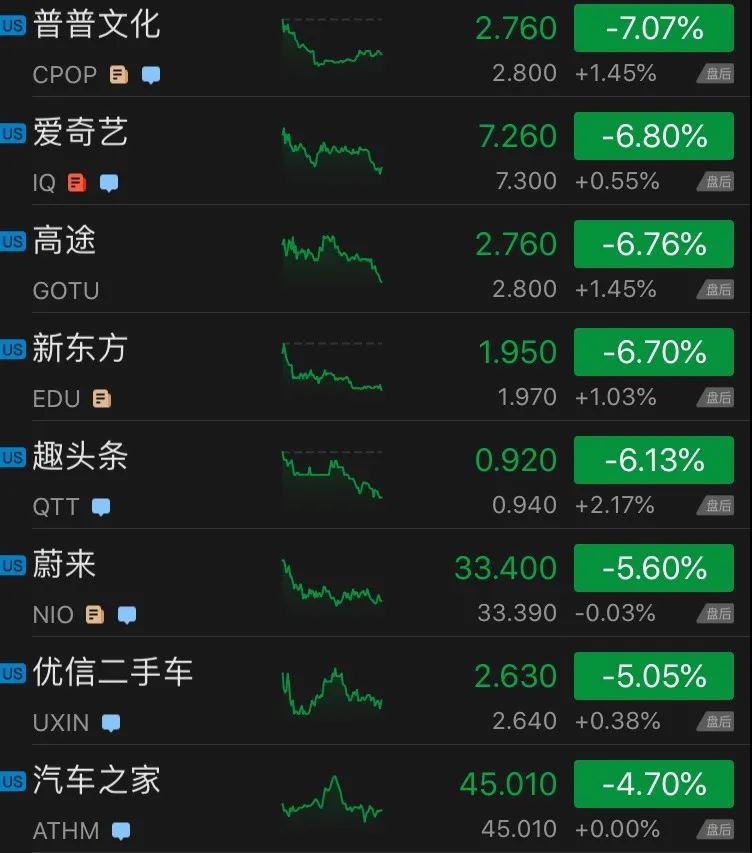Tap the -6.80% change button for 爱奇艺

[x=654, y=136]
